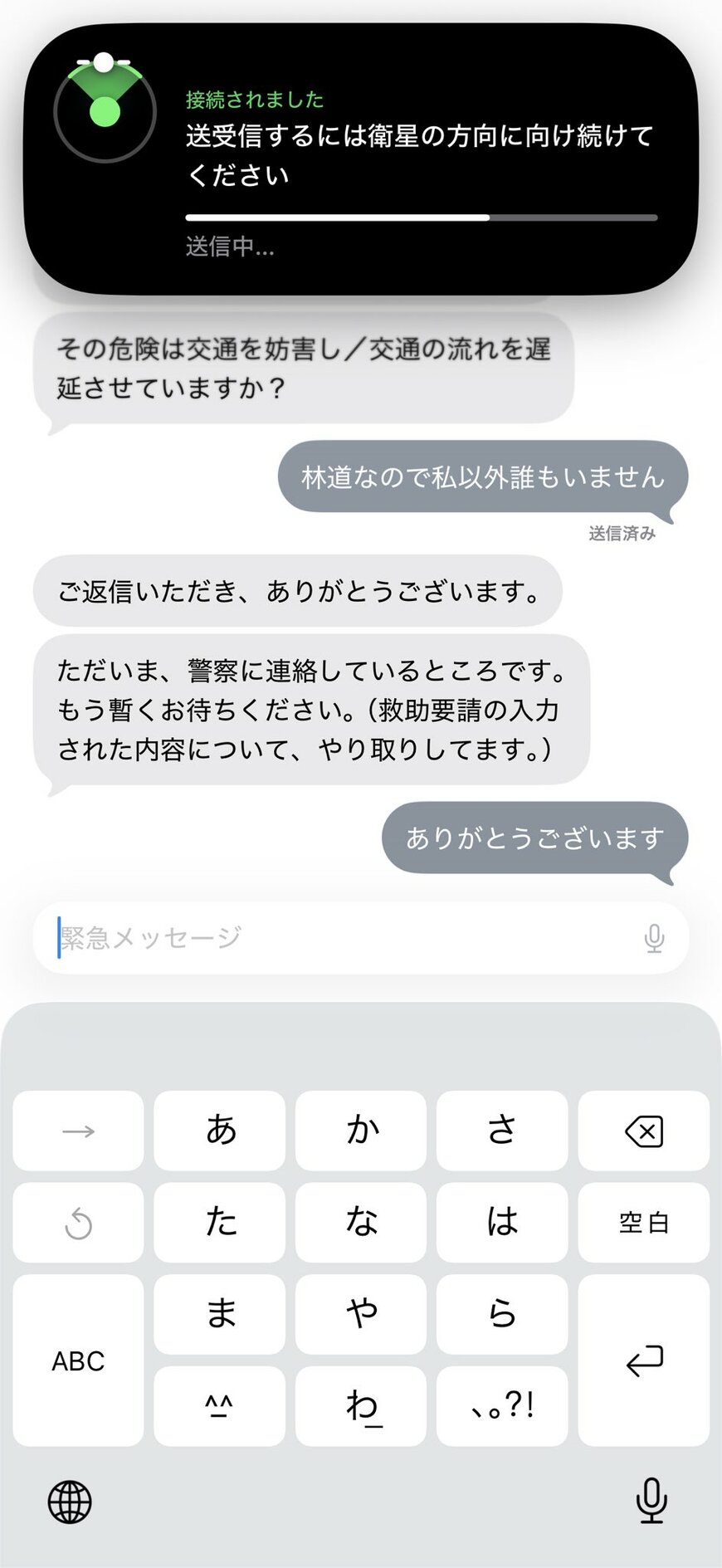This screenshot has width=722, height=1568.
Task: Open the sent message marked 送信済み
Action: [480, 477]
